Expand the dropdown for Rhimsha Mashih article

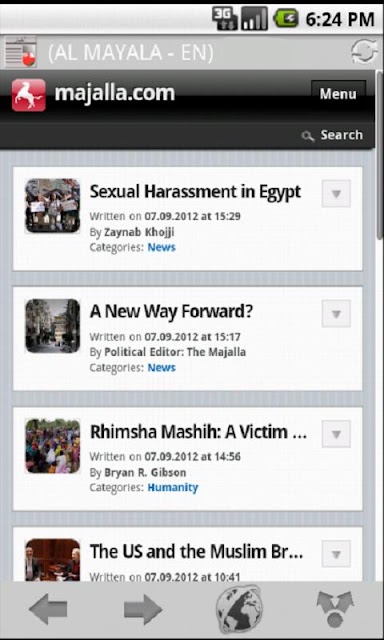pyautogui.click(x=336, y=433)
